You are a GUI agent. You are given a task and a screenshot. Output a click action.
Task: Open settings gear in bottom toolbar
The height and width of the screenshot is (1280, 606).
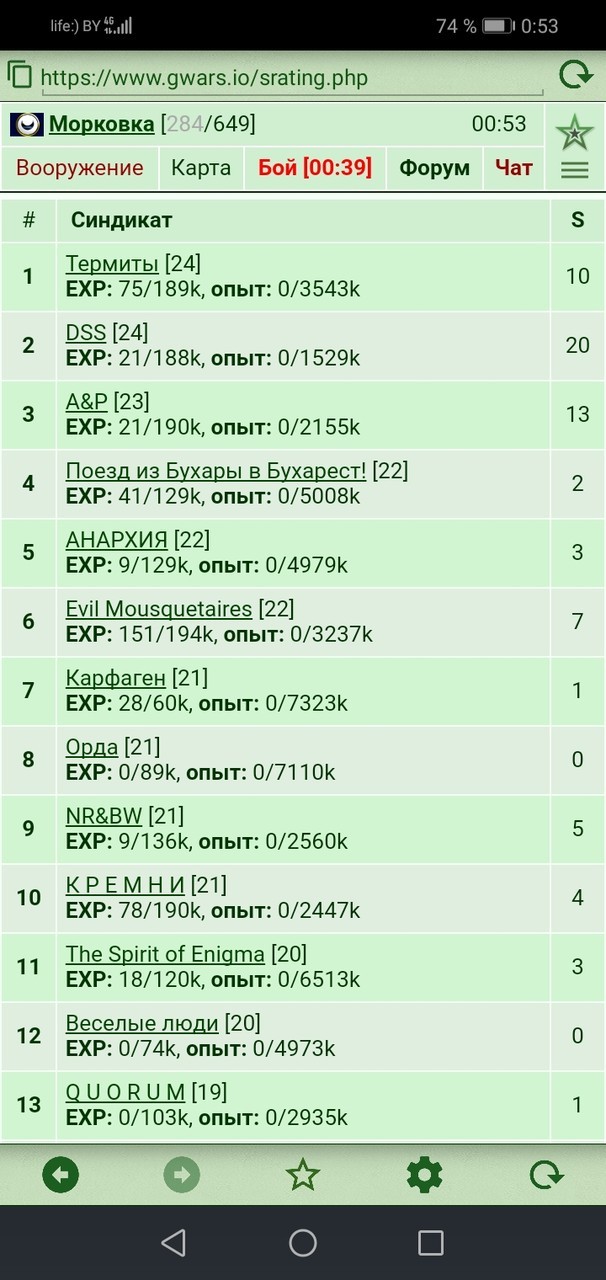pos(424,1175)
